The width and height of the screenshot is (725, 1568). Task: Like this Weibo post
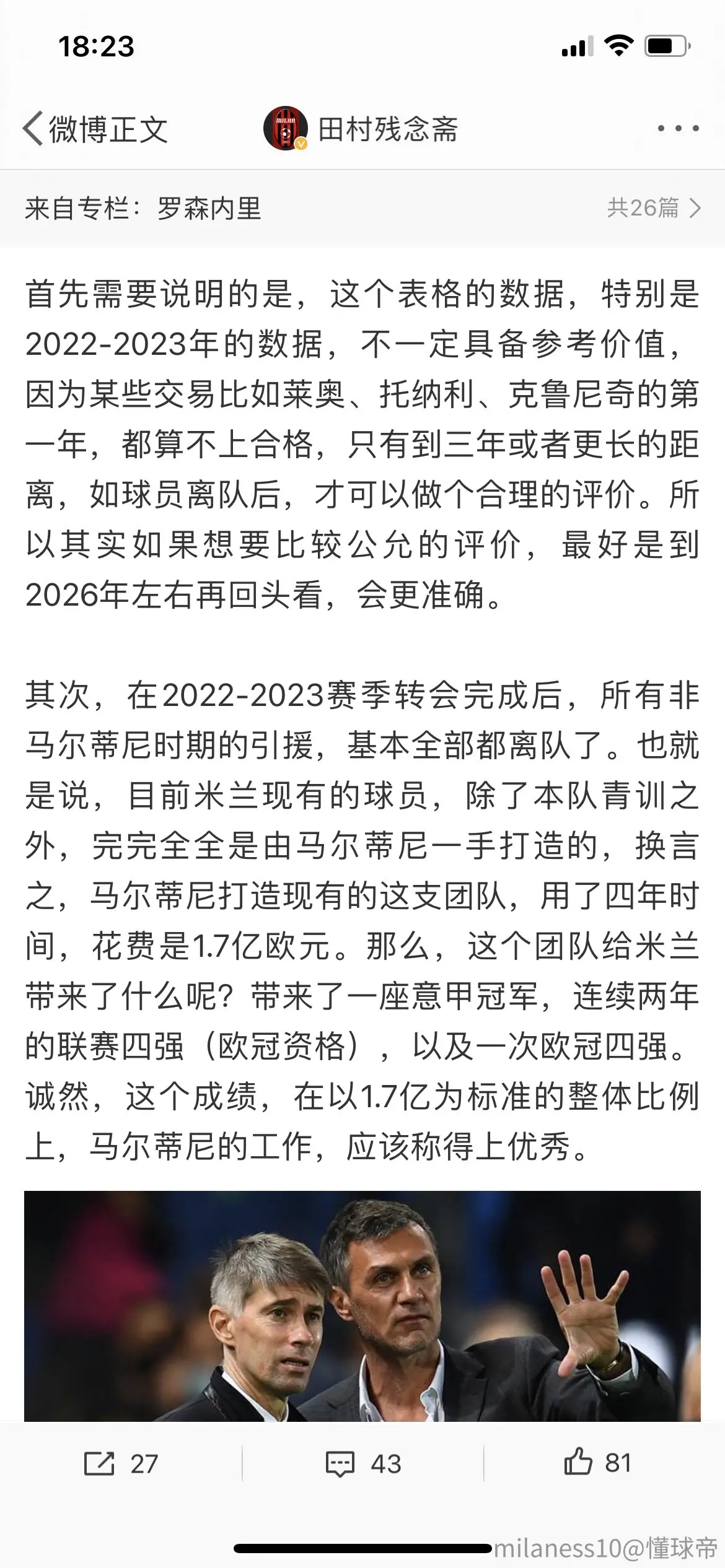[597, 1463]
